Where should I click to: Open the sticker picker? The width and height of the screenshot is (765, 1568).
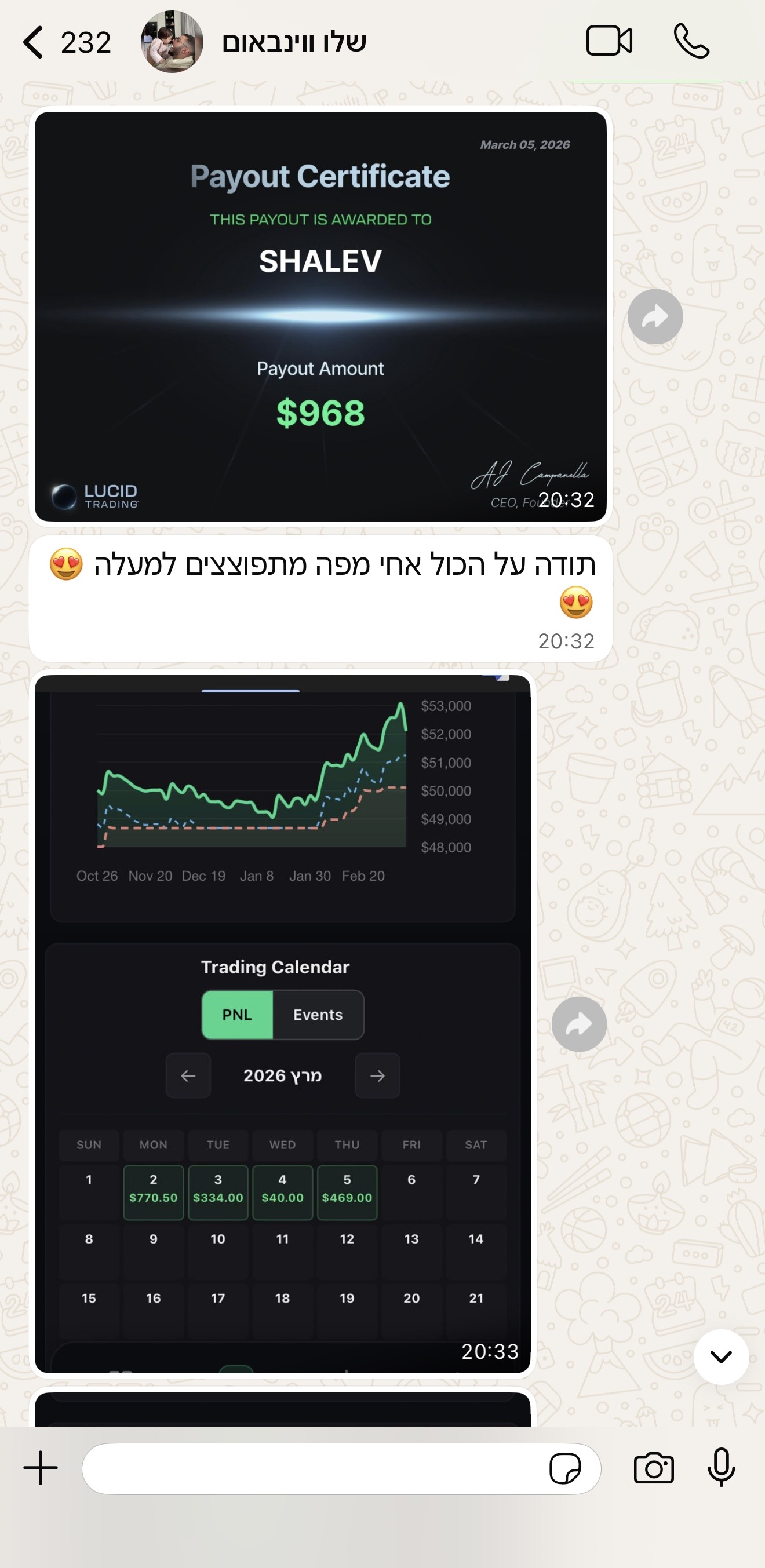565,1469
